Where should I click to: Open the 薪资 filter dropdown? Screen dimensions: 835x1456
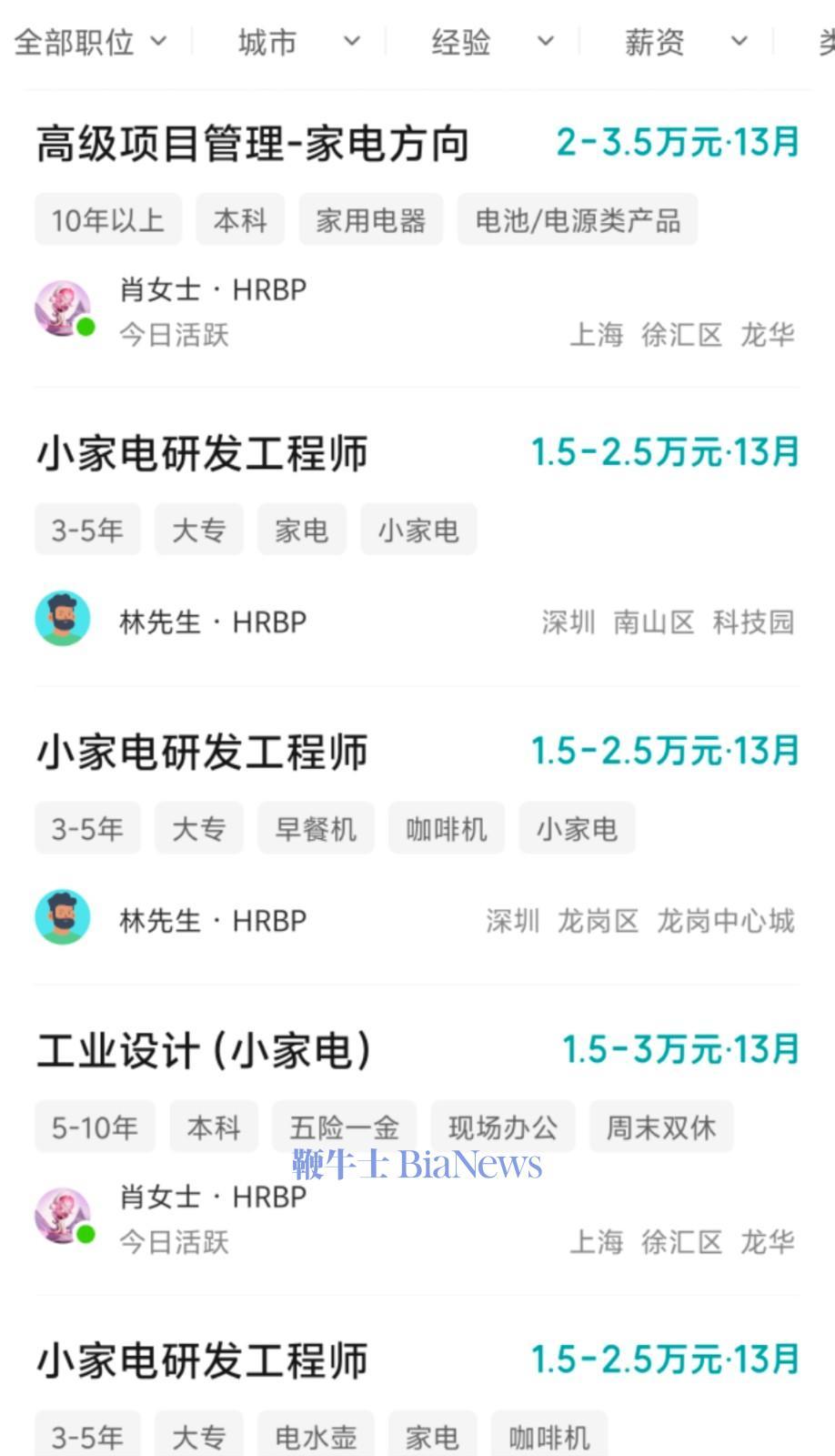click(685, 42)
